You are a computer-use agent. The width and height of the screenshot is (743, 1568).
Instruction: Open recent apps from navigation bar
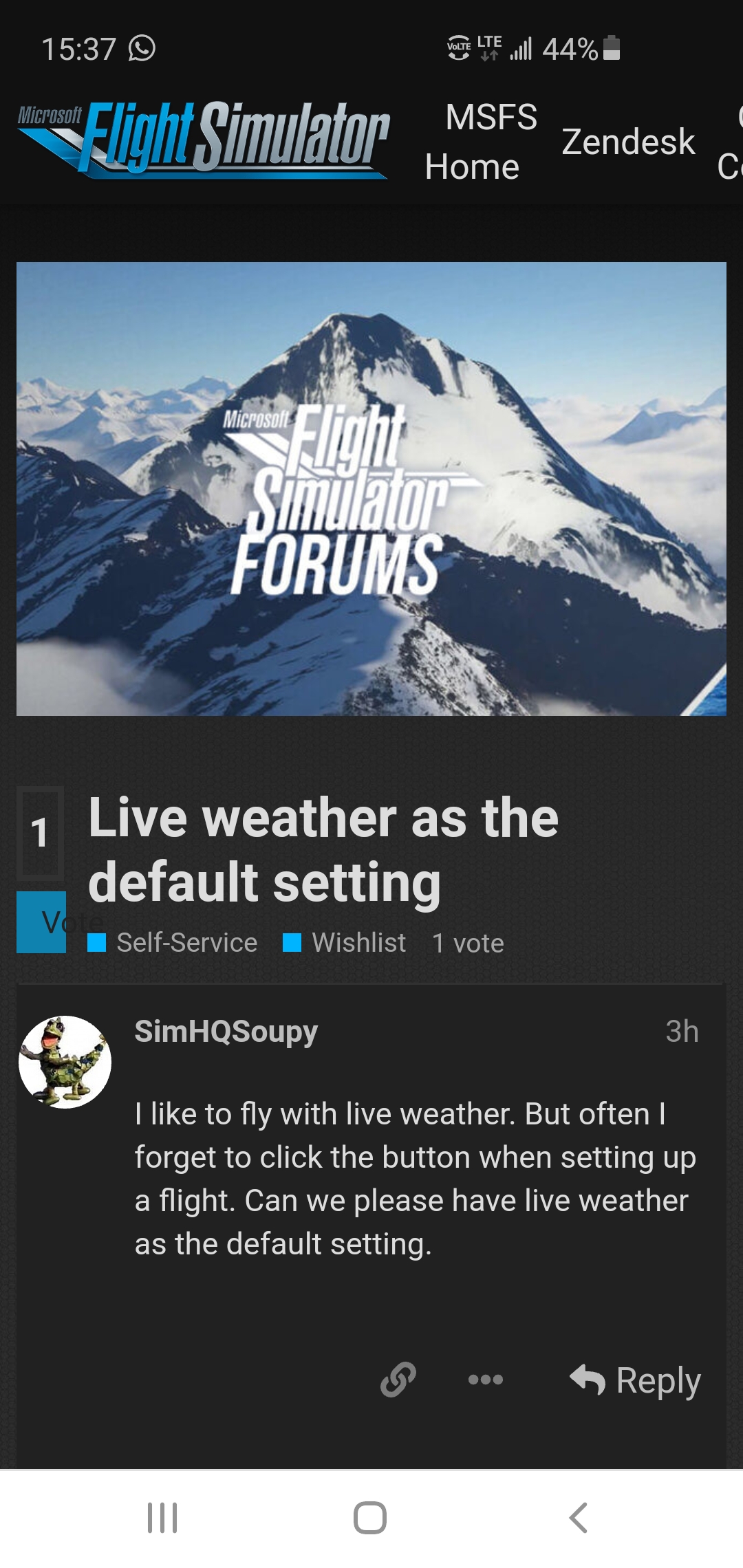[162, 1518]
